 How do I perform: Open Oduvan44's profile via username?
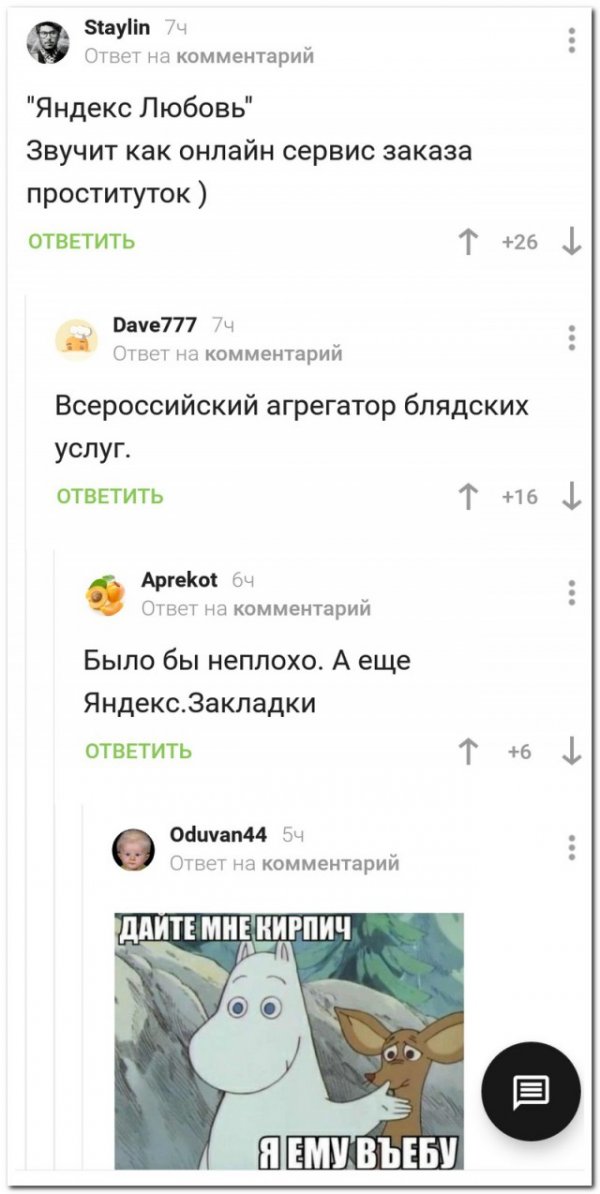point(218,837)
